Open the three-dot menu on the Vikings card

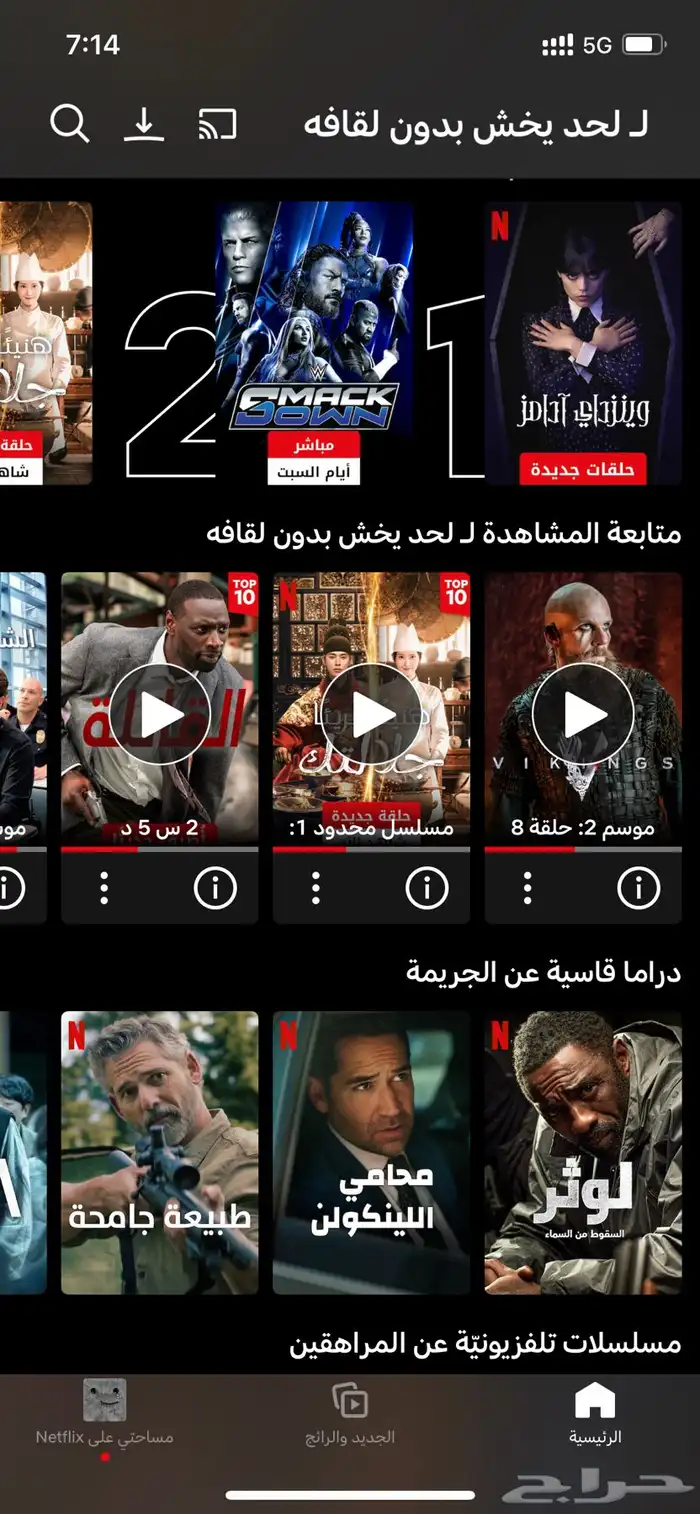tap(528, 887)
